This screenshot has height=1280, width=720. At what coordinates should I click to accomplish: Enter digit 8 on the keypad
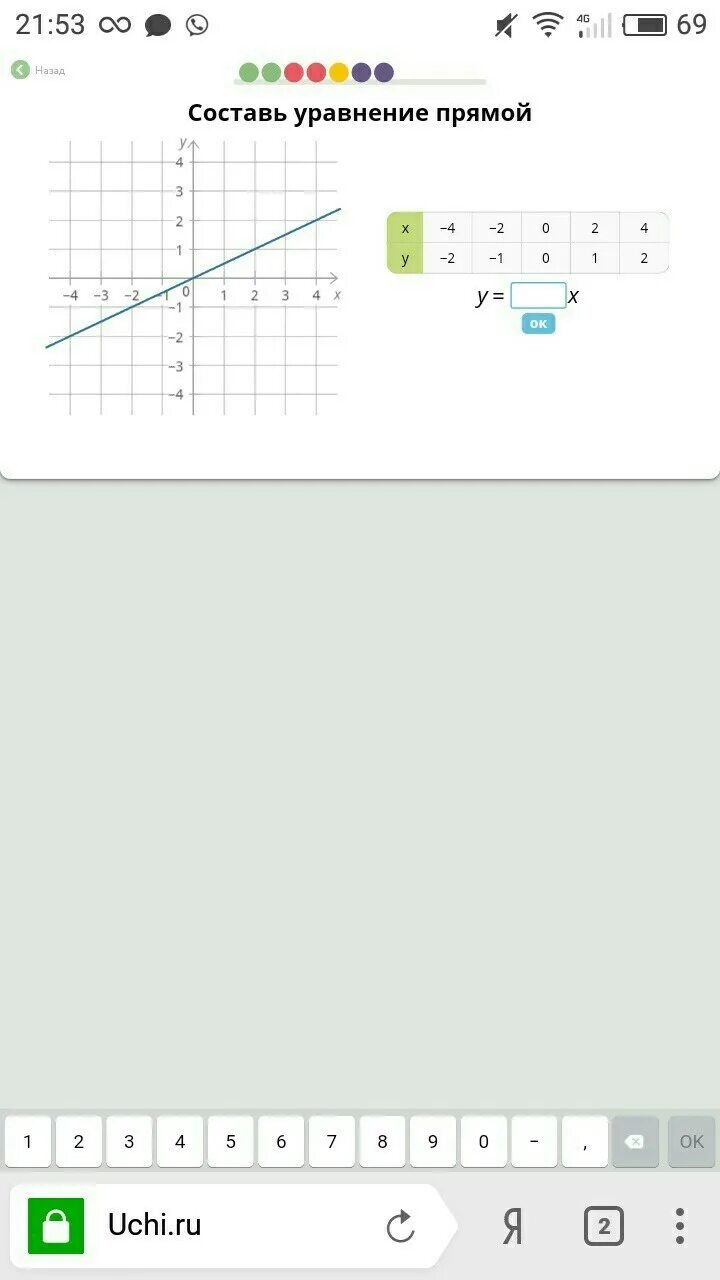(382, 1142)
